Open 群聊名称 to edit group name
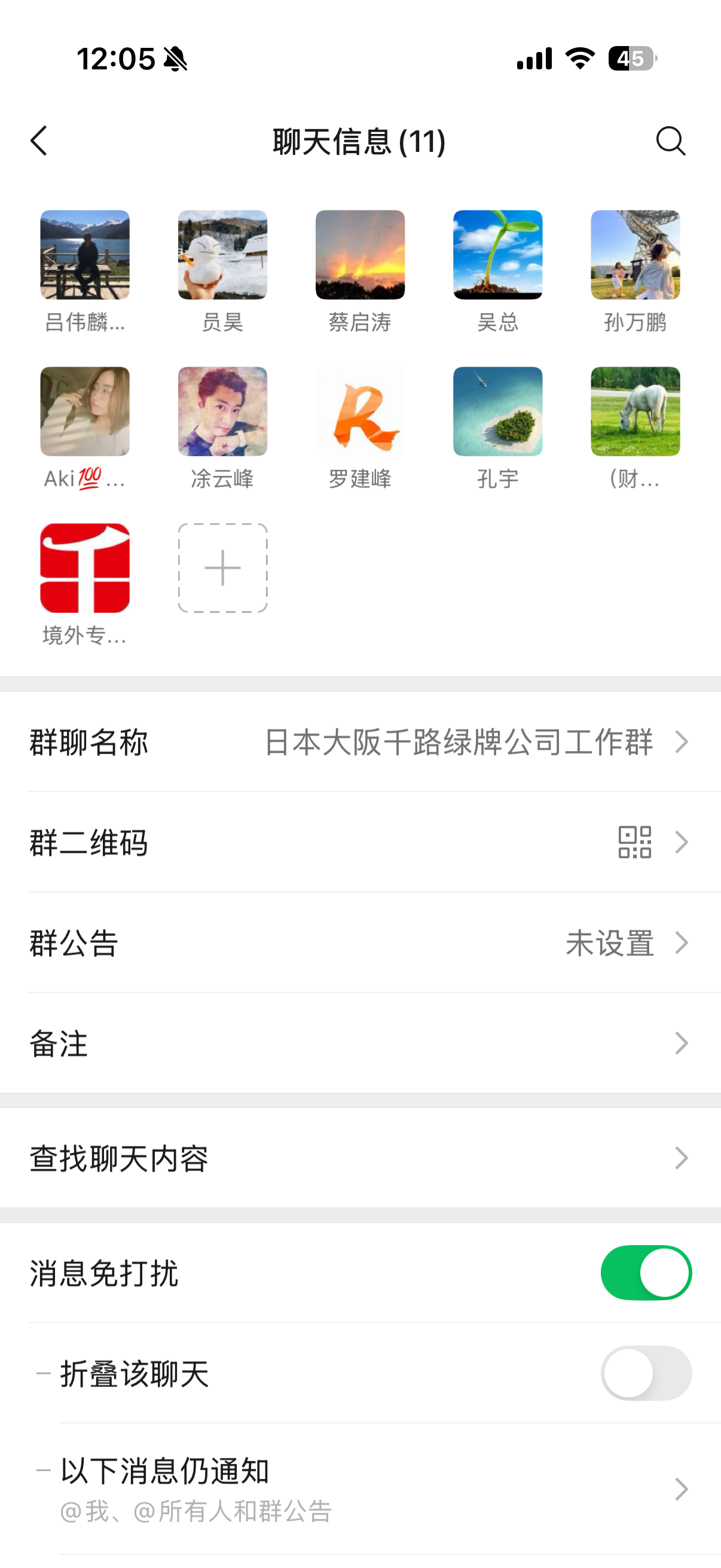Viewport: 721px width, 1568px height. (x=360, y=742)
